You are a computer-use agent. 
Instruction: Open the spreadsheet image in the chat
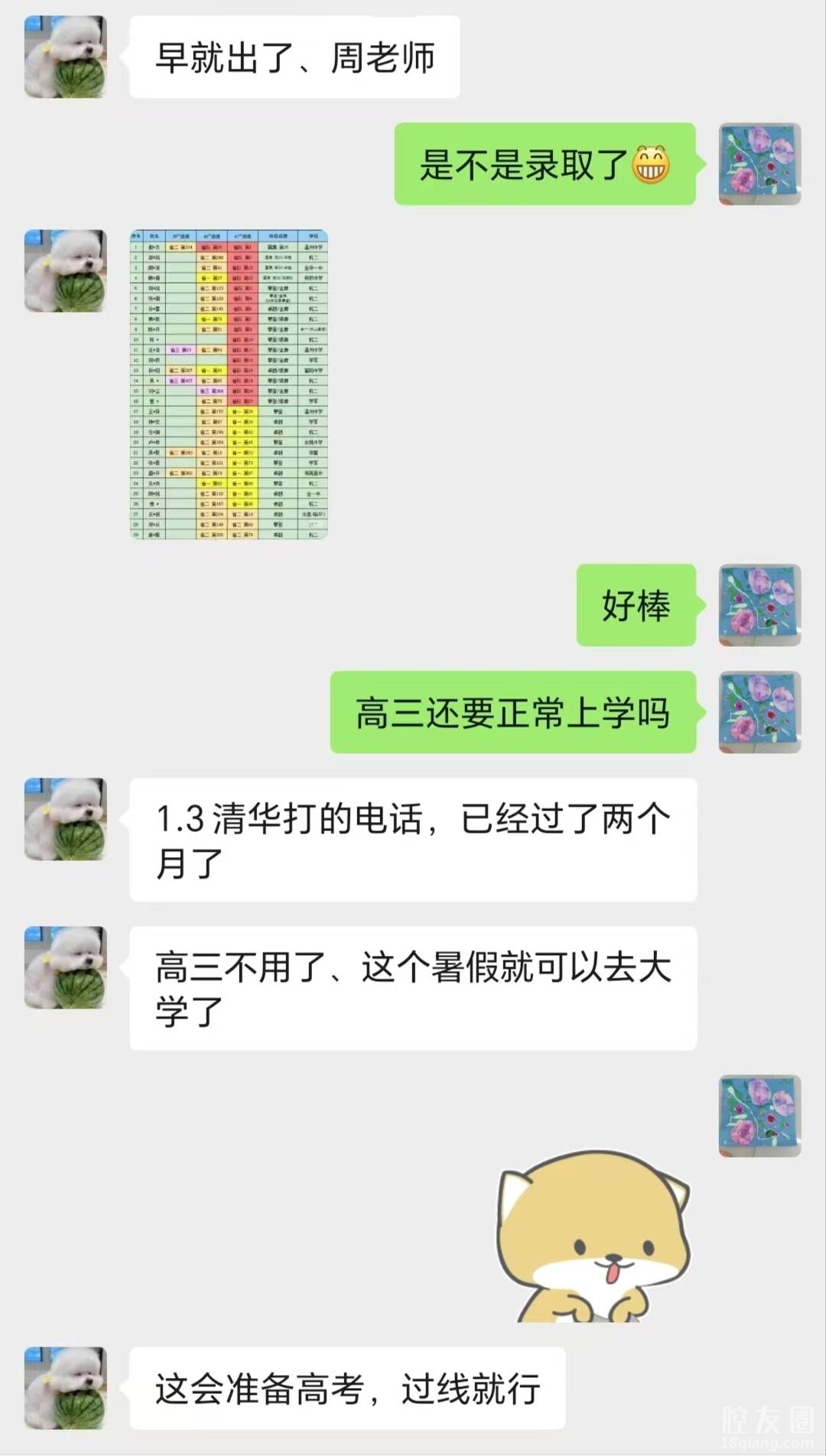point(229,385)
